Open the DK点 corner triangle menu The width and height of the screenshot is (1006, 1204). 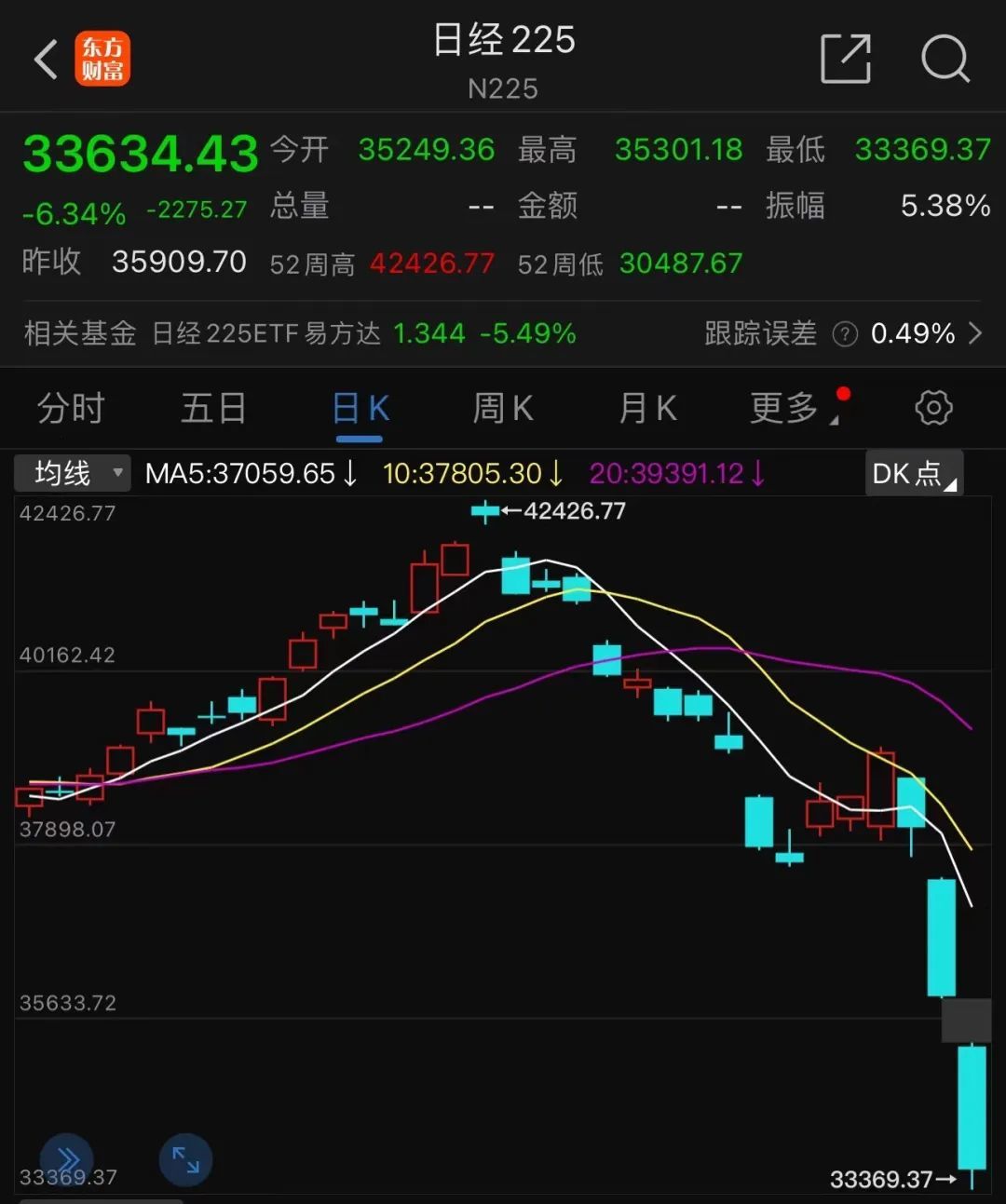tap(952, 486)
